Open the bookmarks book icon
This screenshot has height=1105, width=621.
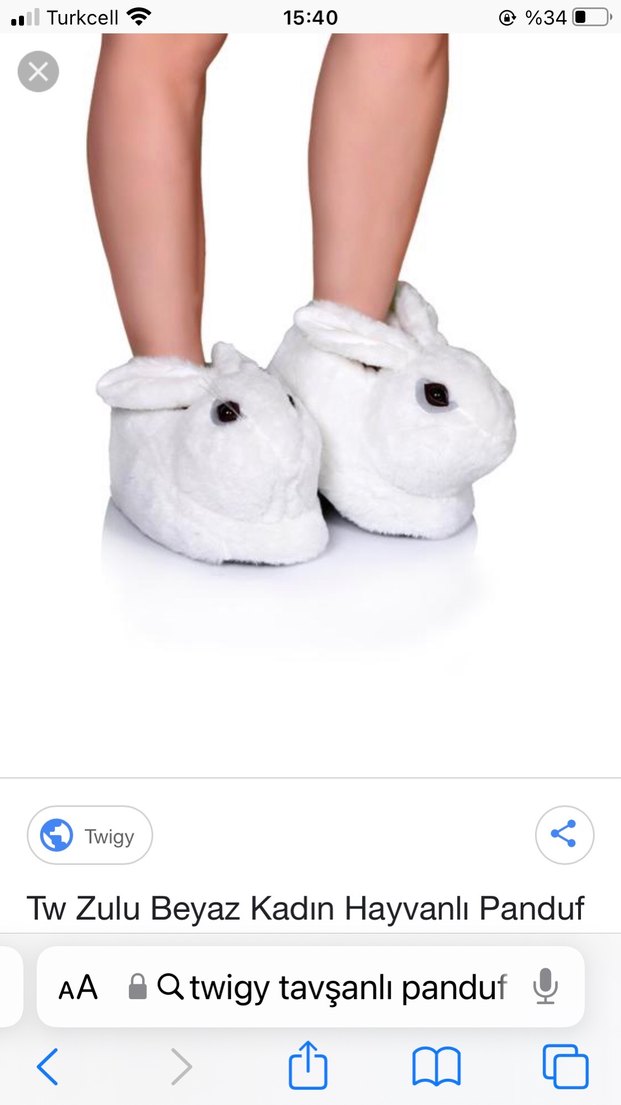click(436, 1066)
